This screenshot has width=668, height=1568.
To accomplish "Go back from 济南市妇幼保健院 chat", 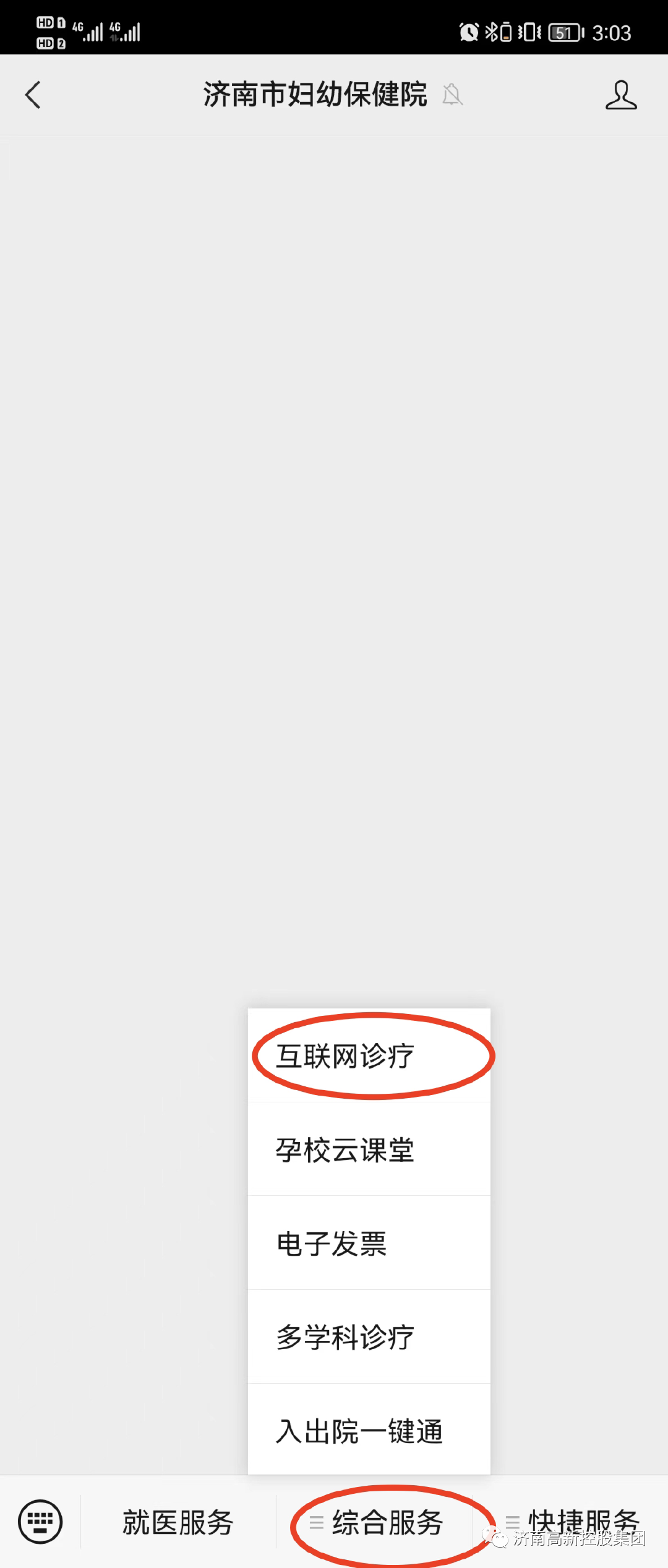I will click(x=33, y=95).
